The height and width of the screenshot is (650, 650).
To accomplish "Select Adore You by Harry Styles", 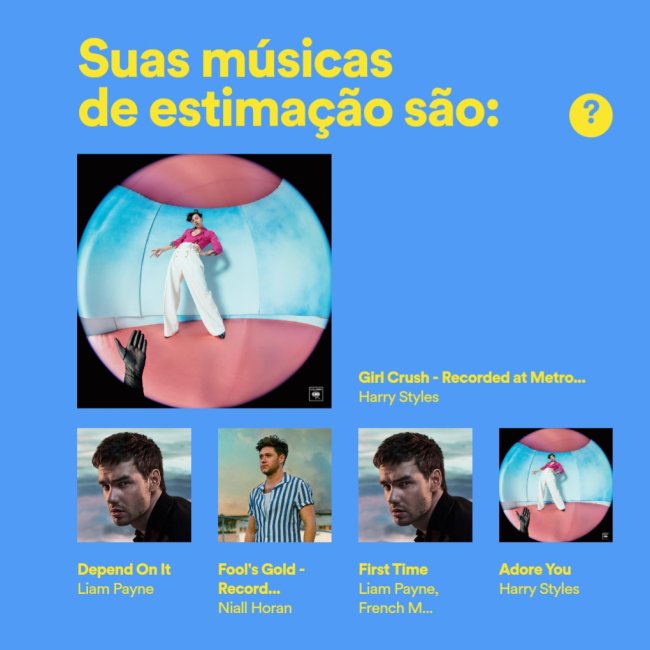I will tap(555, 485).
